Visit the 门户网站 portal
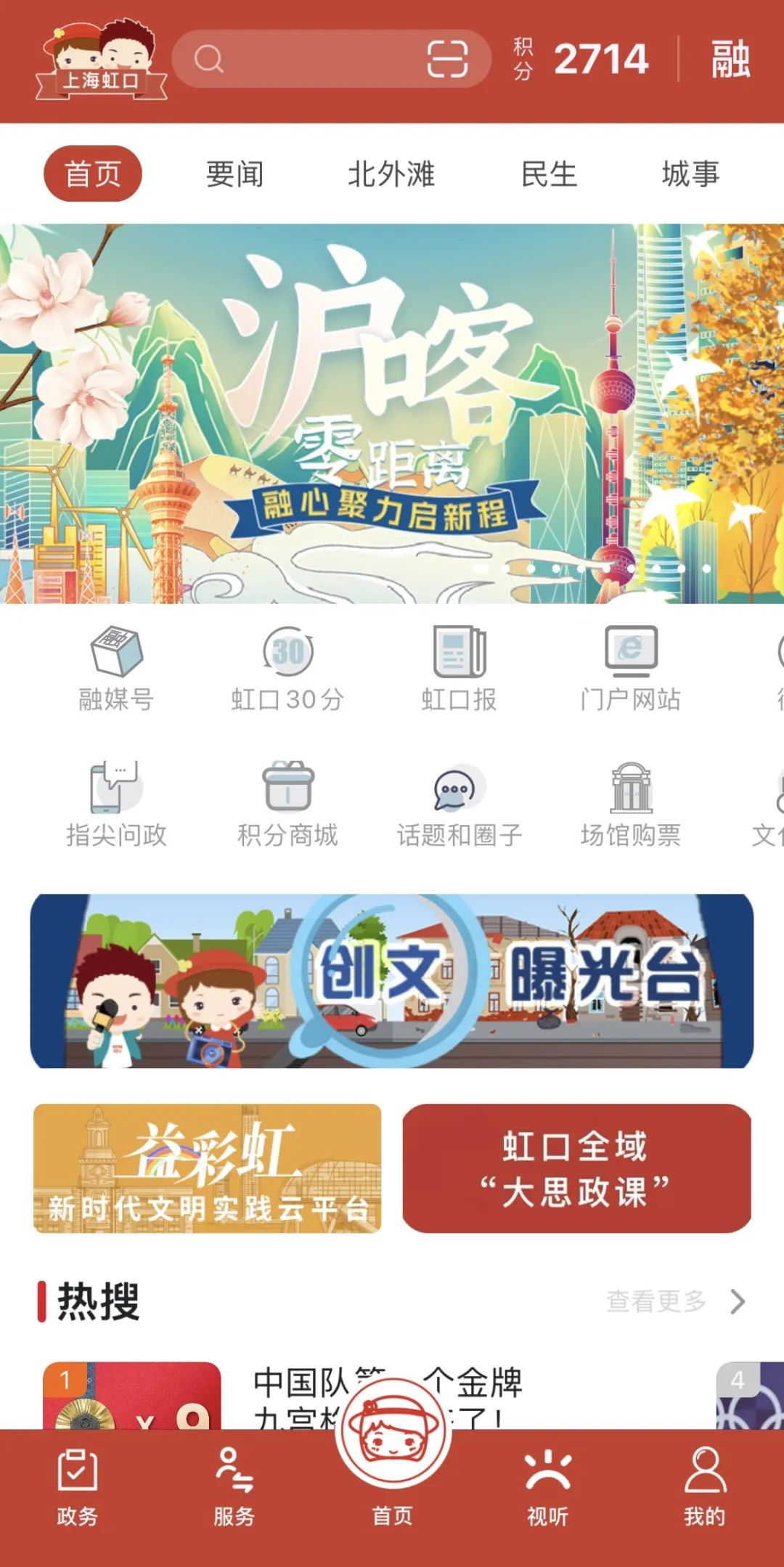Image resolution: width=784 pixels, height=1567 pixels. [x=630, y=668]
